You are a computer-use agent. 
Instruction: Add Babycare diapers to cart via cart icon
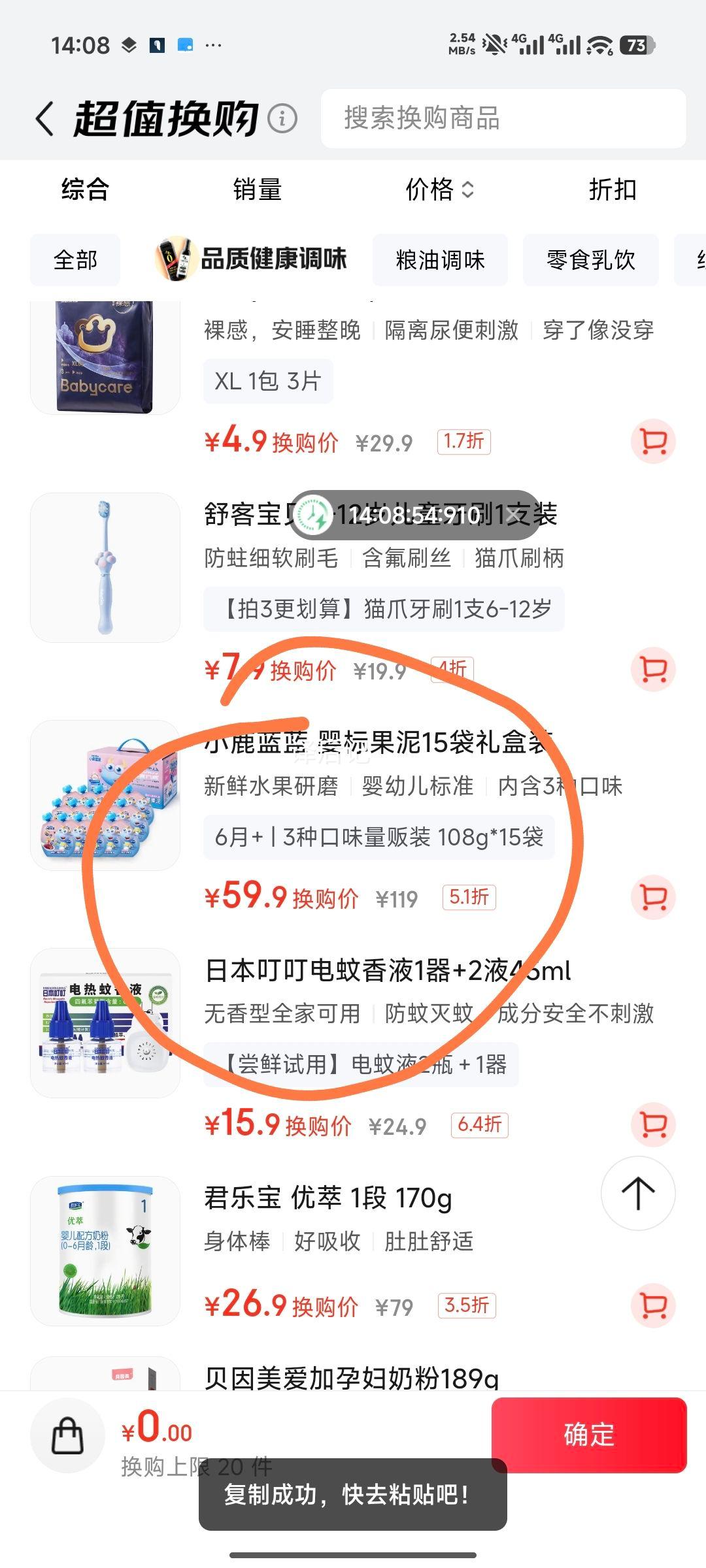(x=653, y=442)
